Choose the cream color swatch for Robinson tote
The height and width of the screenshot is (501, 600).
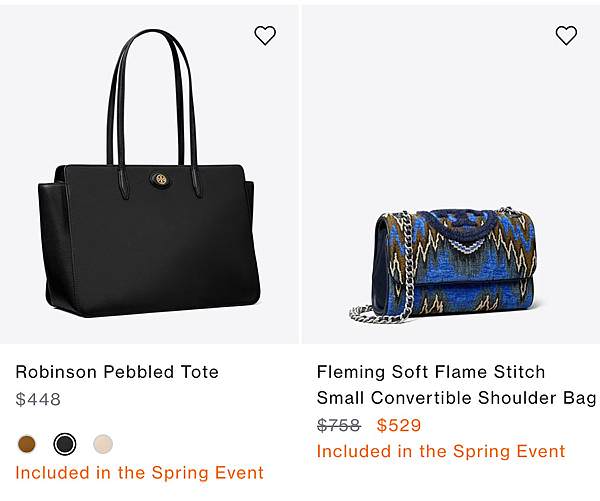[103, 444]
